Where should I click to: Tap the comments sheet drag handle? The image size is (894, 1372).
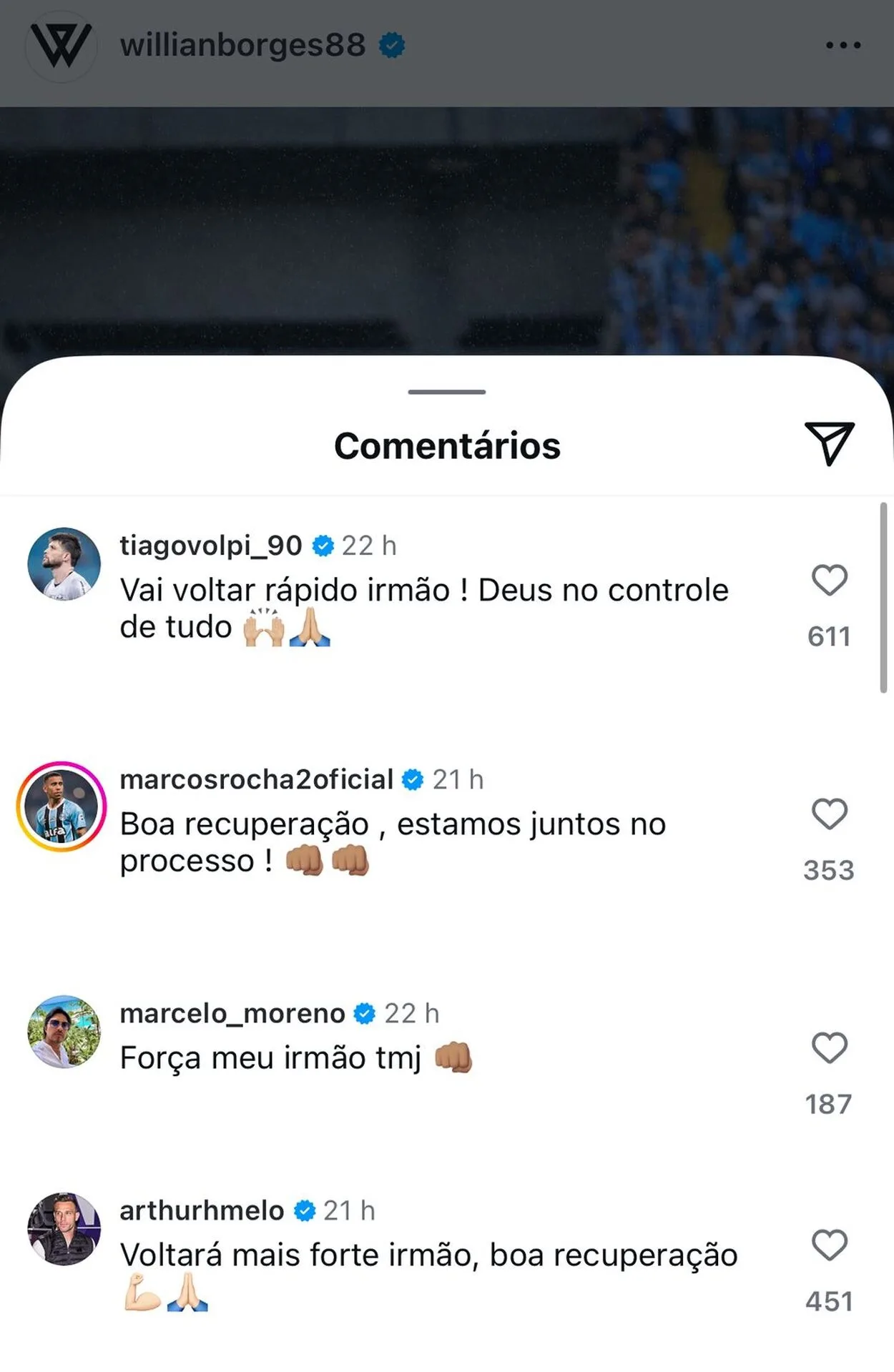pyautogui.click(x=447, y=392)
